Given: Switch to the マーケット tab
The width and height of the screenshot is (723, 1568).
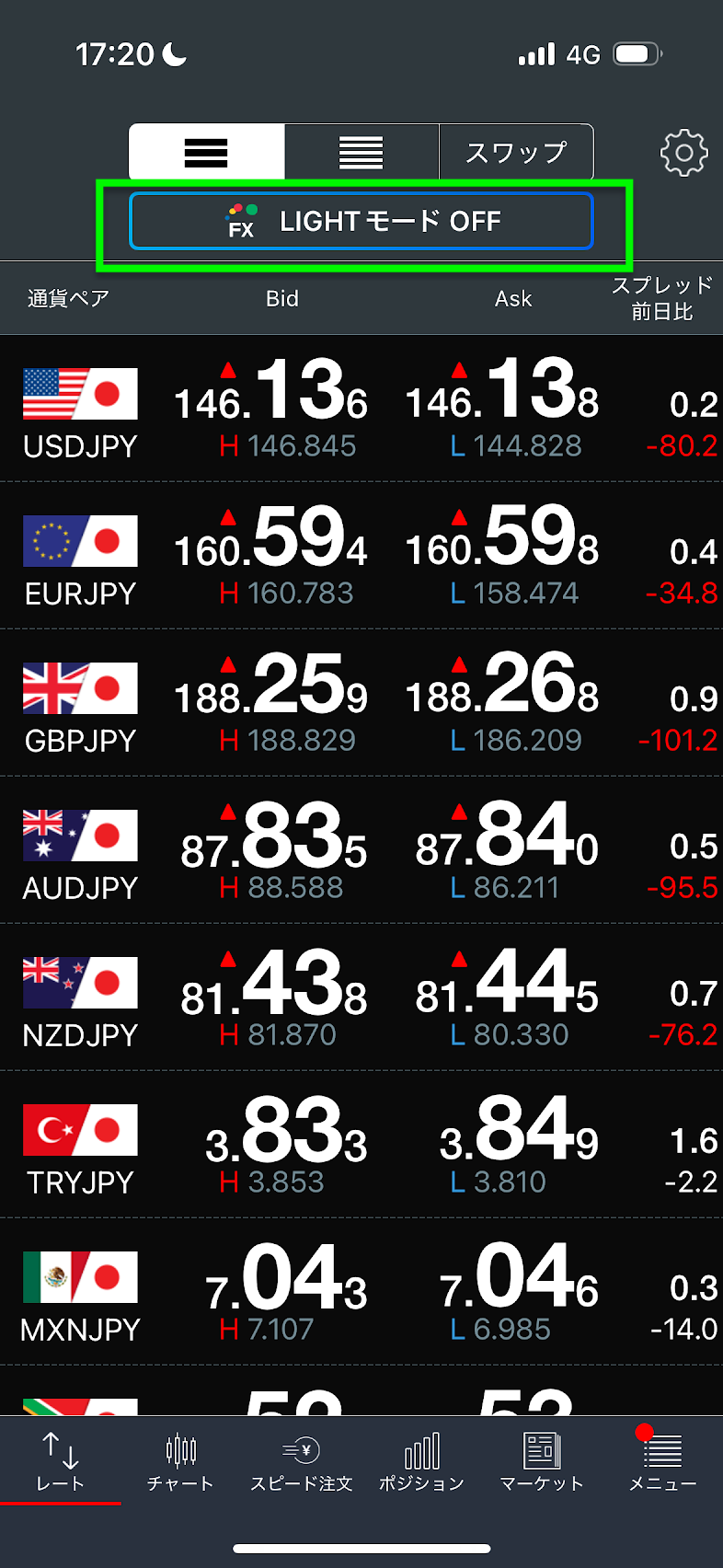Looking at the screenshot, I should (x=542, y=1461).
